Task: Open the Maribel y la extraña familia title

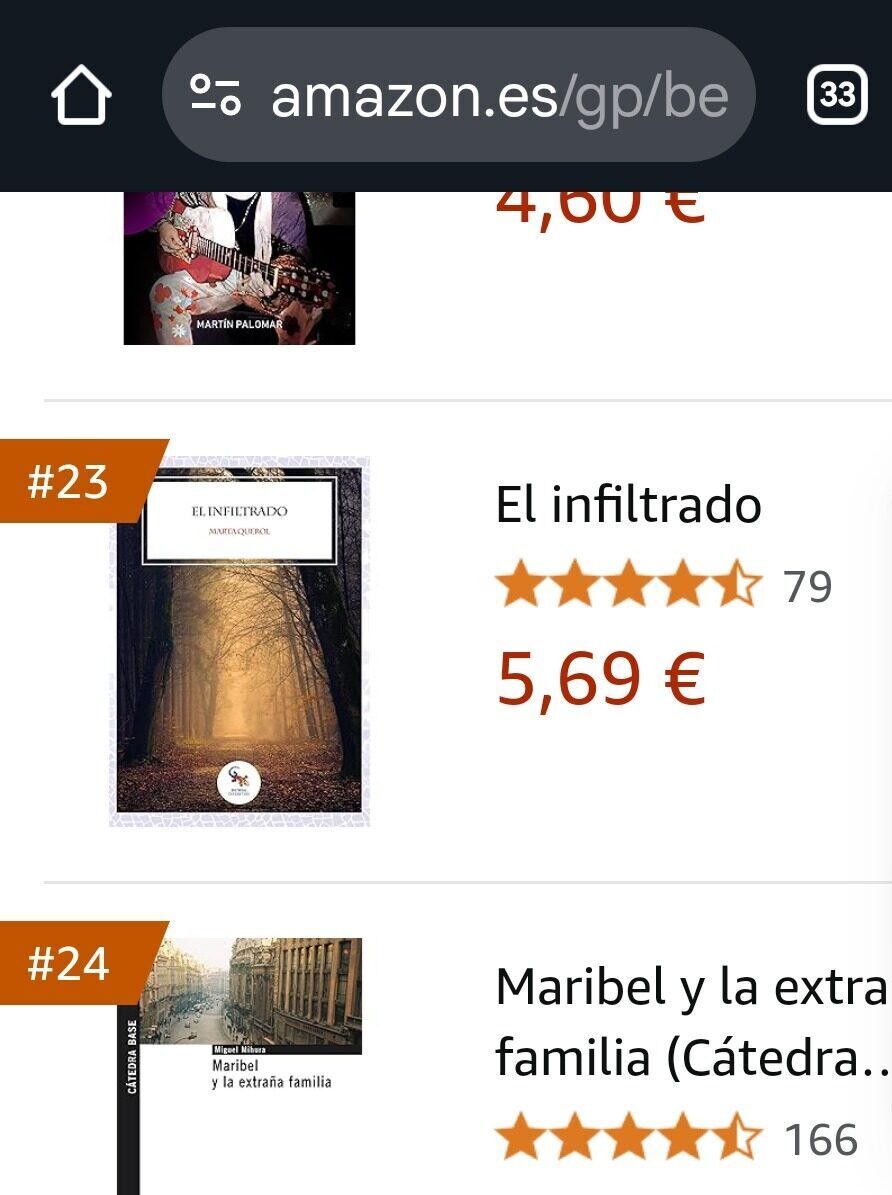Action: pos(690,1023)
